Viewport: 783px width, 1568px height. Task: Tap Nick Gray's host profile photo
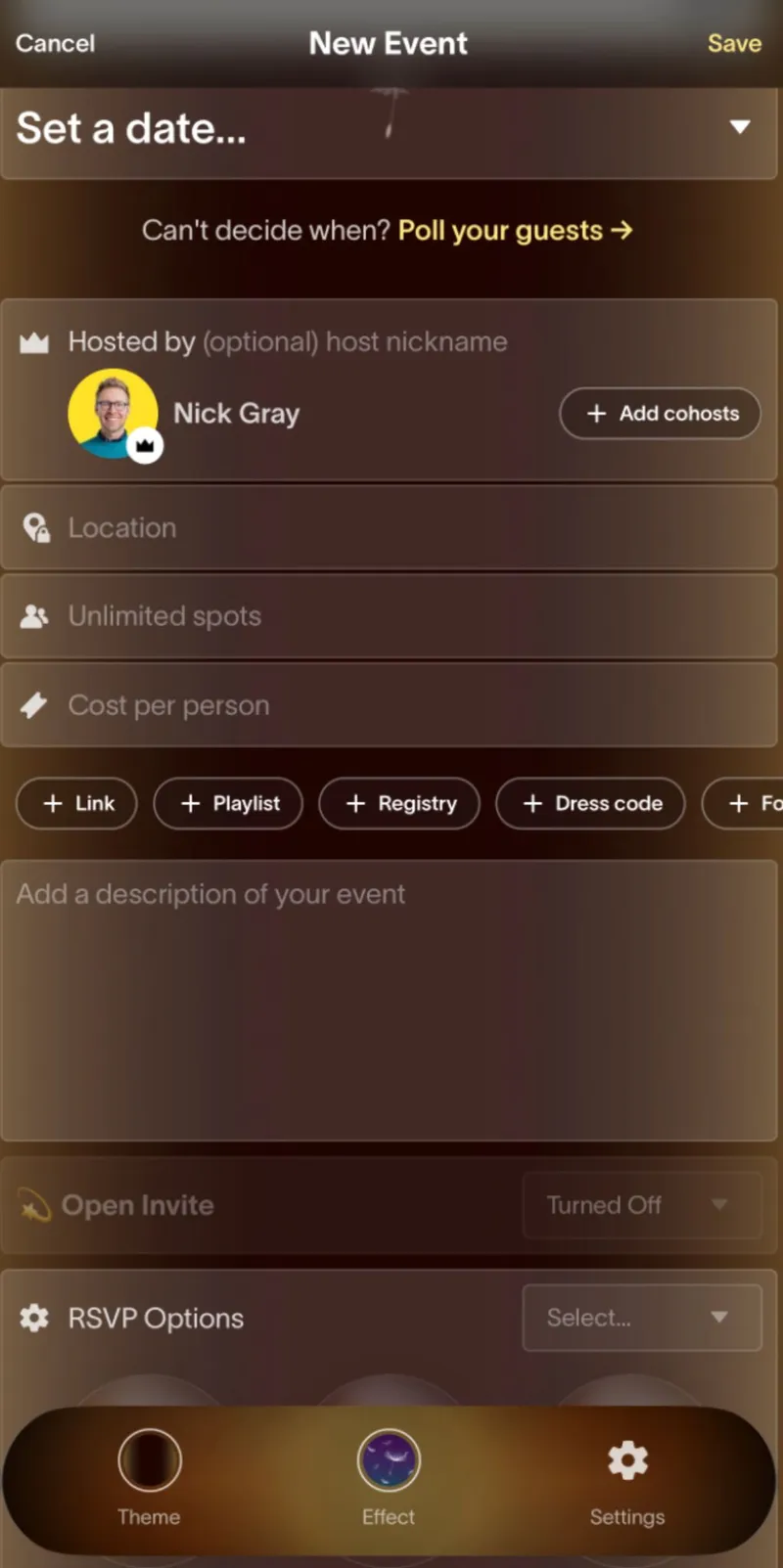point(113,414)
